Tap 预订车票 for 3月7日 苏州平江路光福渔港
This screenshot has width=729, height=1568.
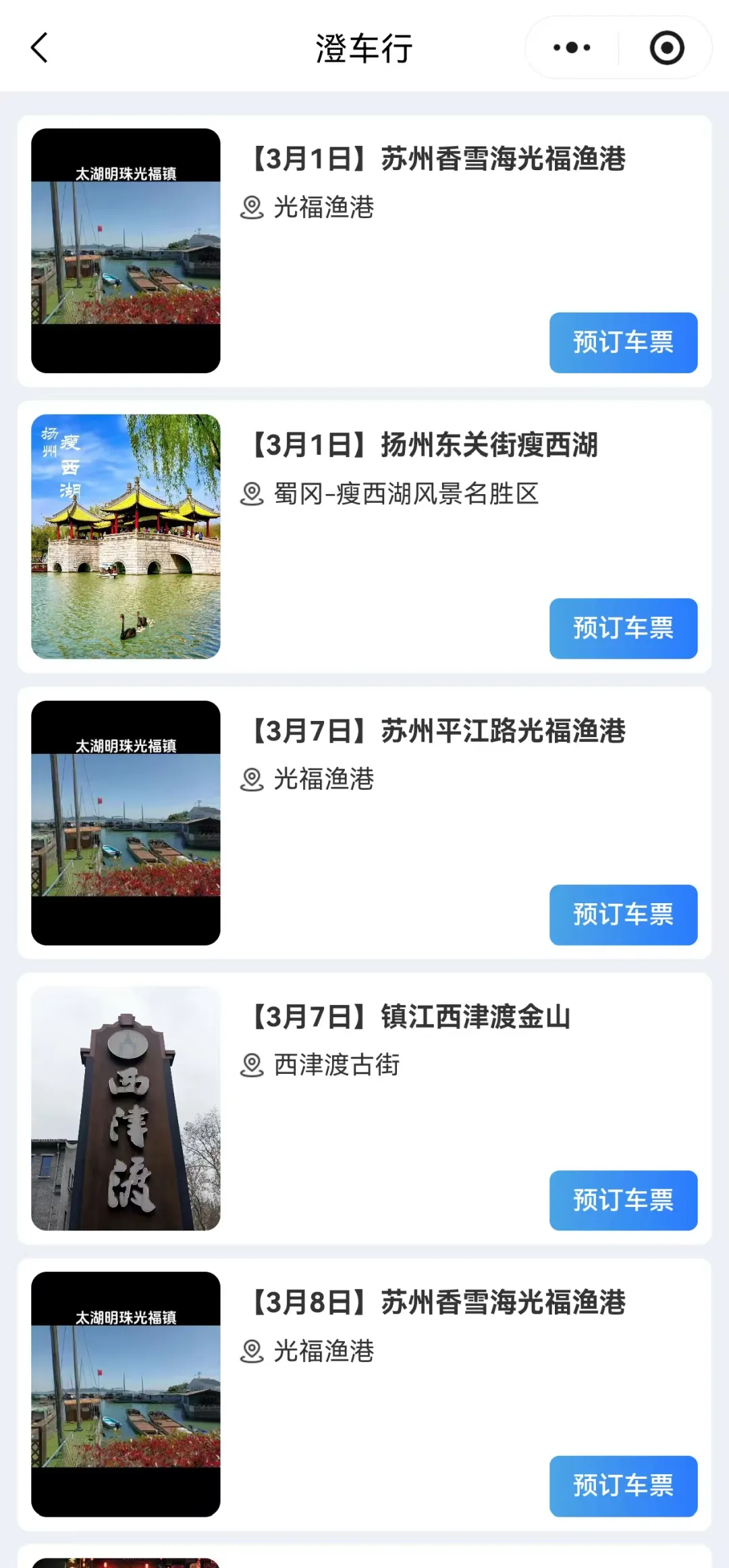click(x=622, y=914)
